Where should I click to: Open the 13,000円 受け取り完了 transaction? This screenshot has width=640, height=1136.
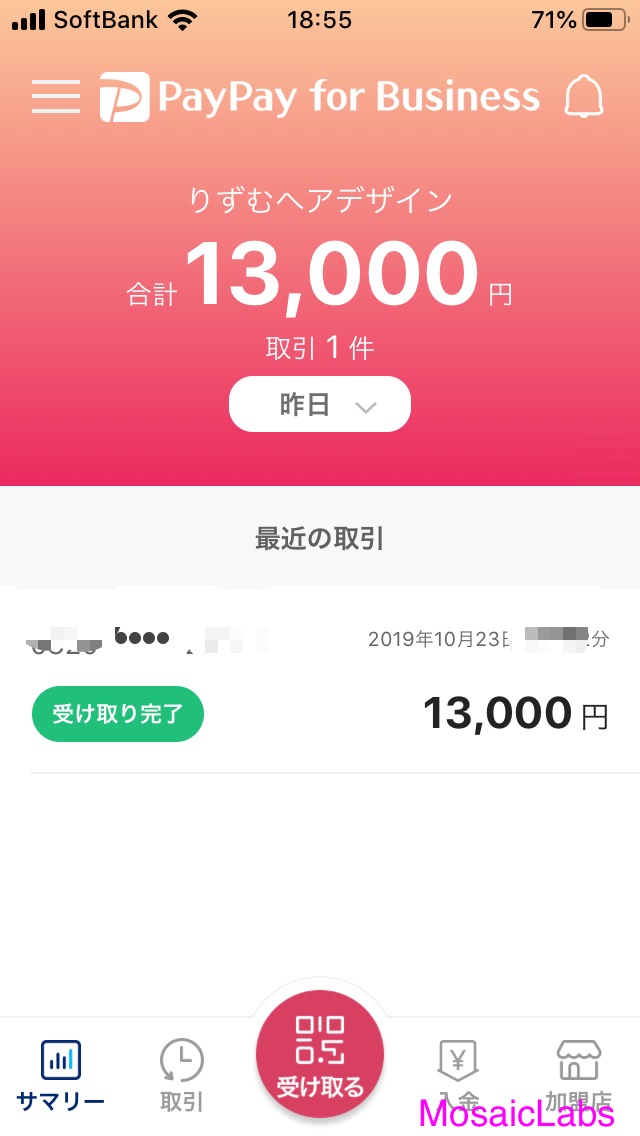[x=320, y=681]
